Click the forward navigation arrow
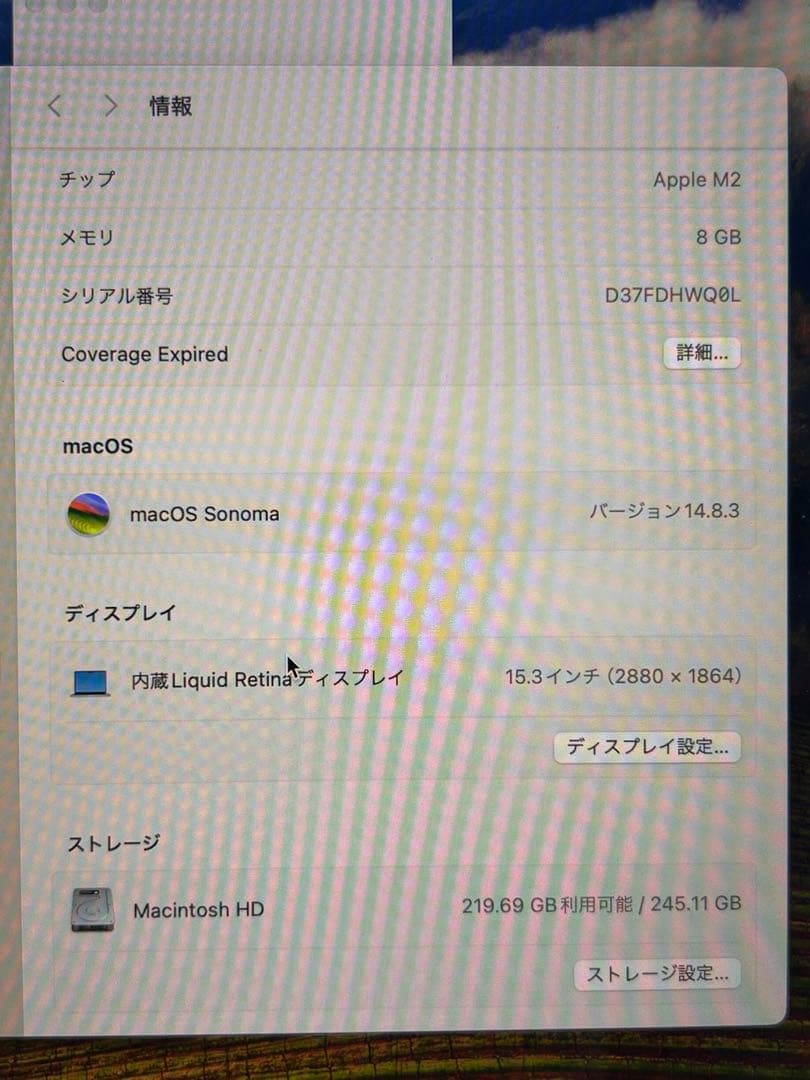Screen dimensions: 810x1080 111,106
